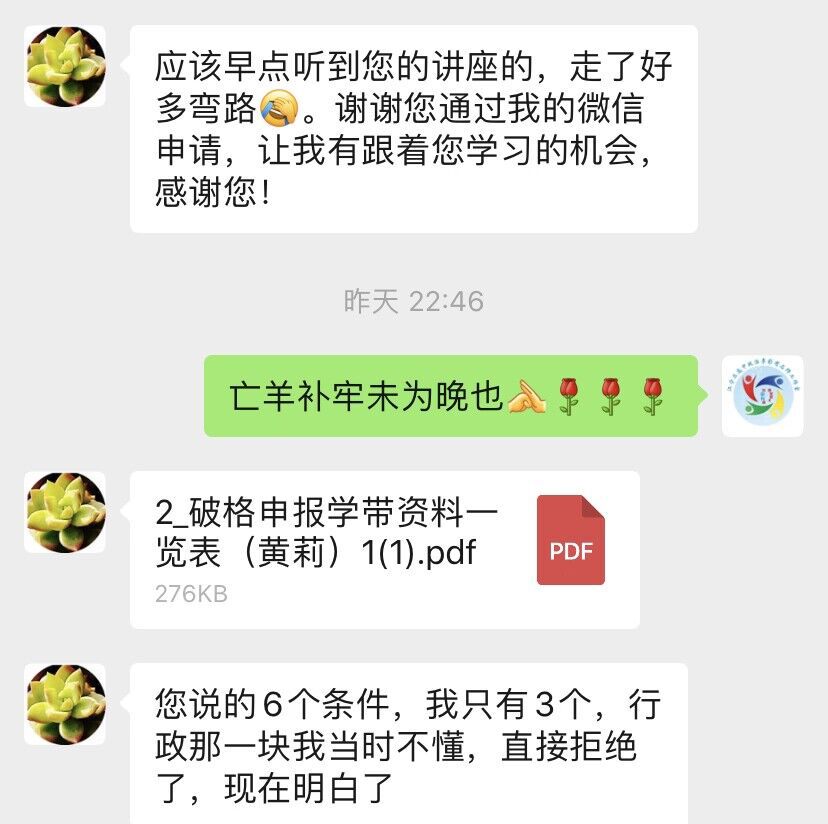Open sender's avatar beside the 亡羊补牢 message

pyautogui.click(x=763, y=396)
